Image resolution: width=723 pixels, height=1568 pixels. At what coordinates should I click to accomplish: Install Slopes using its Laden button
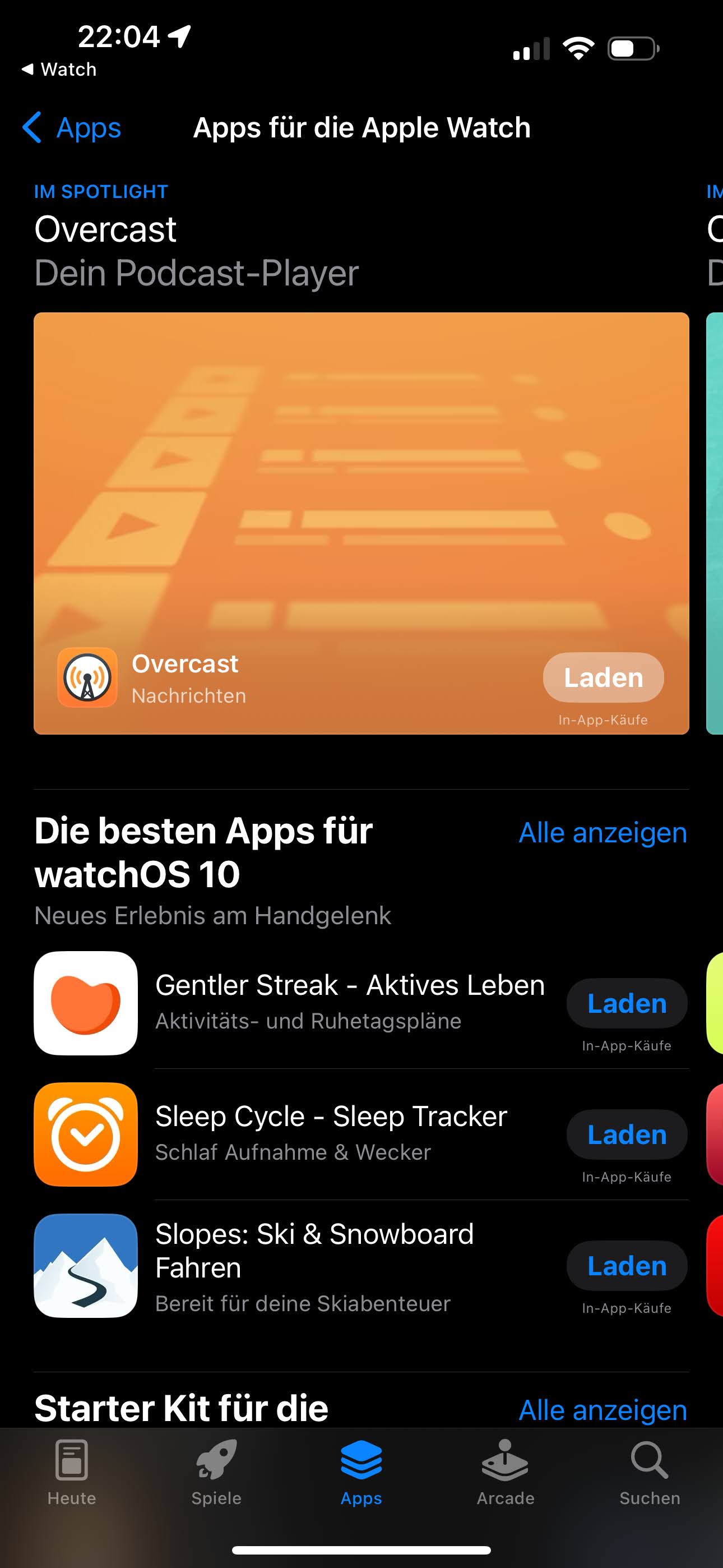point(626,1266)
